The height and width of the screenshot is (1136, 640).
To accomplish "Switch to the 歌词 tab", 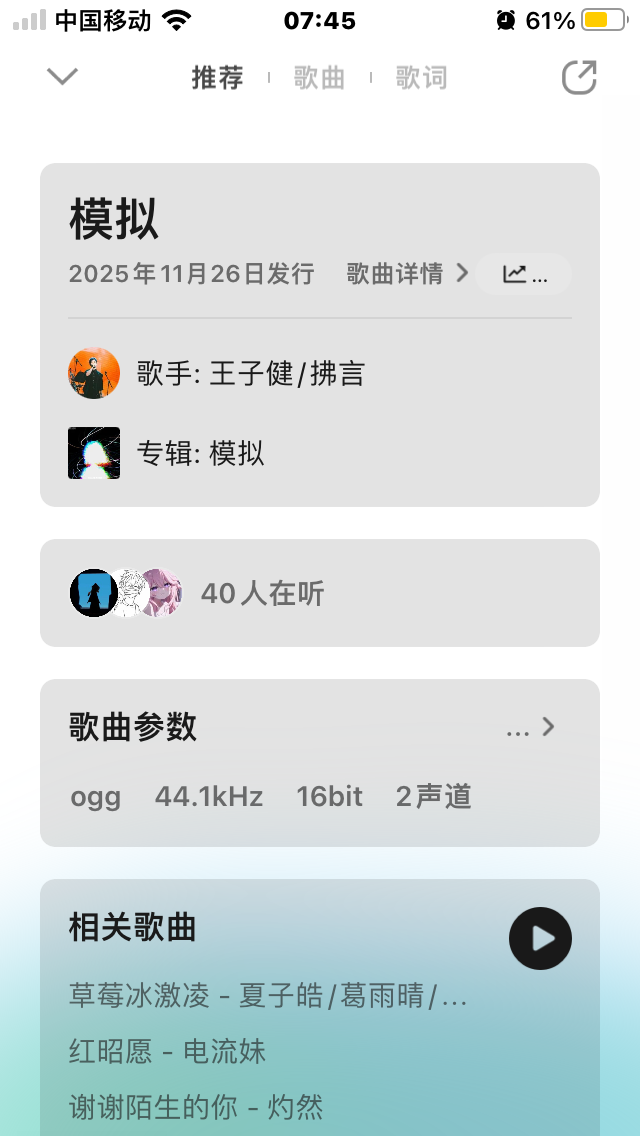I will [x=421, y=78].
